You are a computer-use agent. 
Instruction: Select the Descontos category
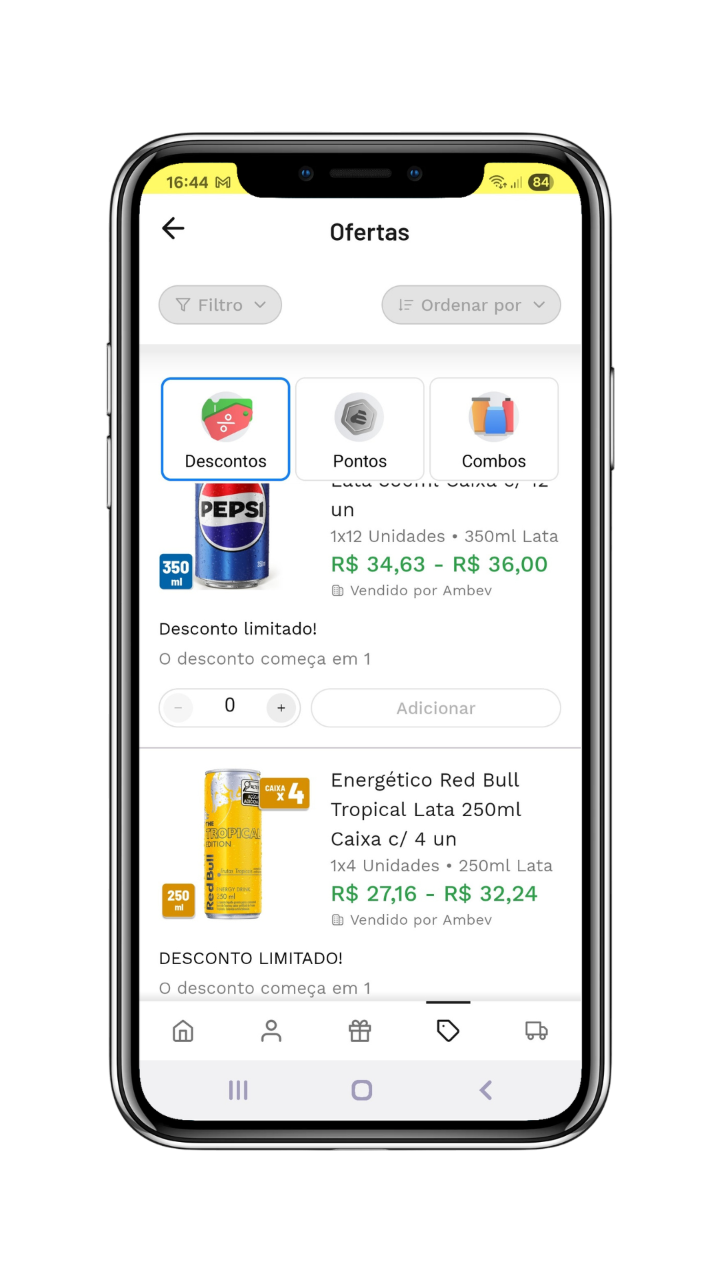[x=226, y=429]
